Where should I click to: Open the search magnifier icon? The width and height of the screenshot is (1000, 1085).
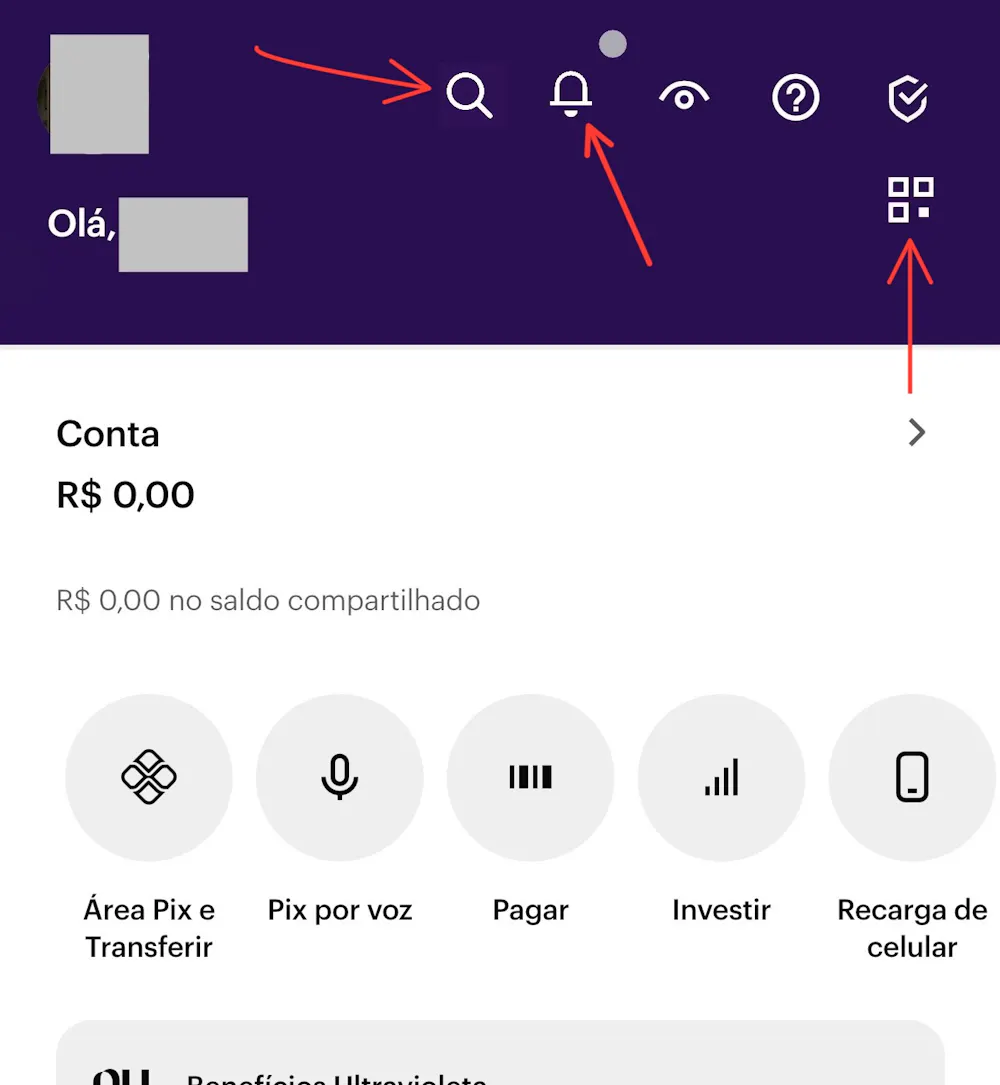(x=469, y=96)
